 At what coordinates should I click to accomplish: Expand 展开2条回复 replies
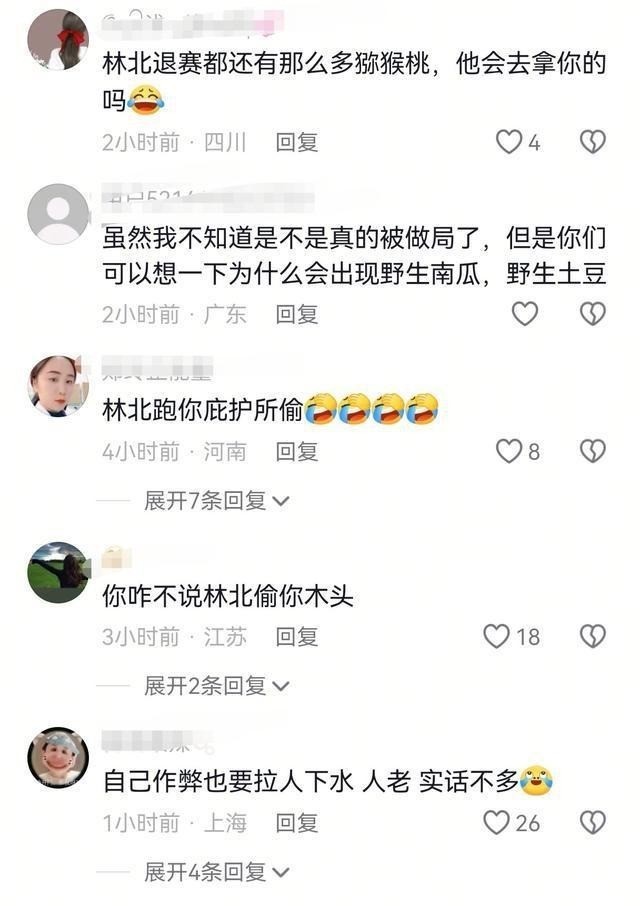[216, 685]
